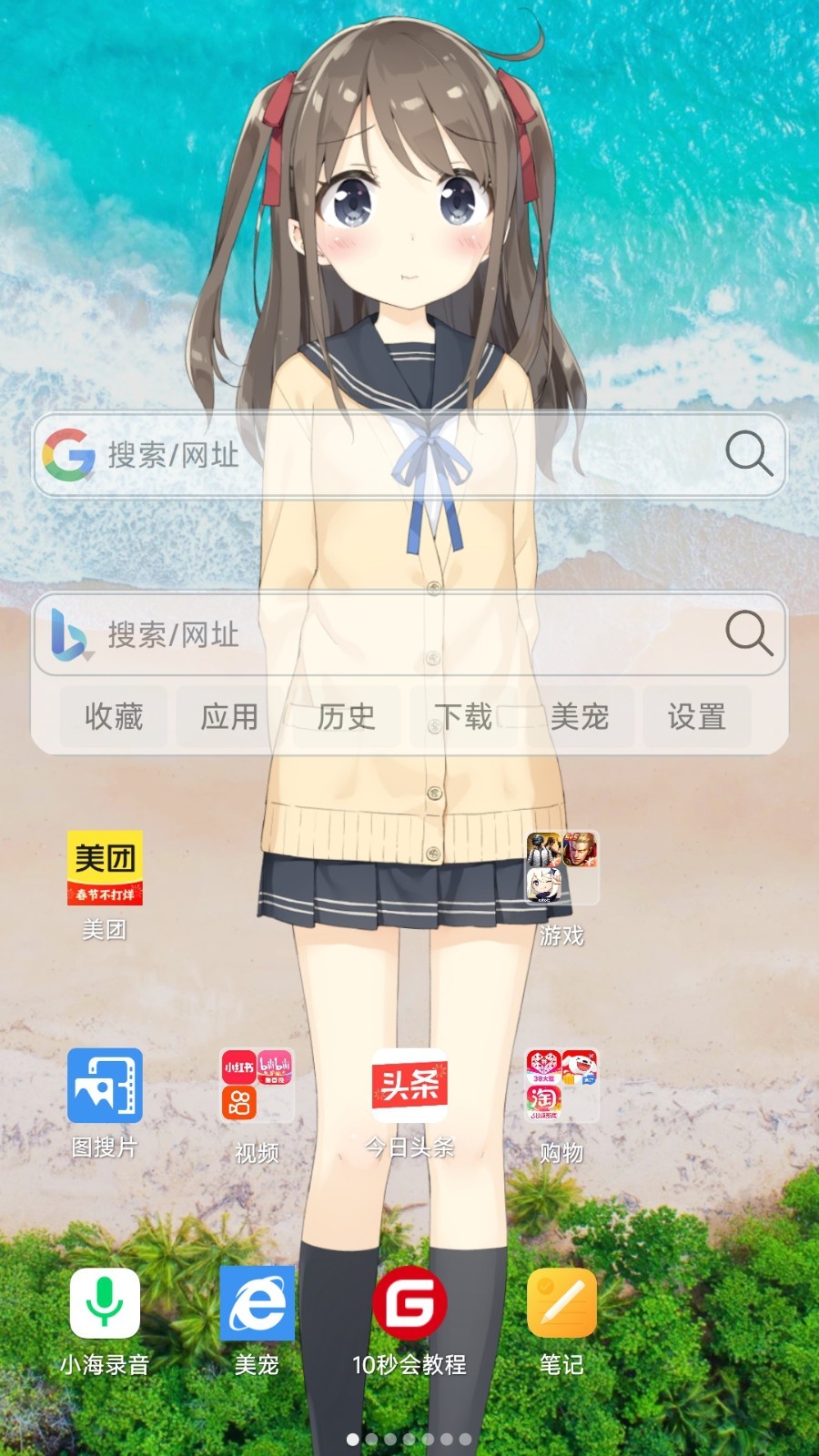
Task: Launch the 美宠 app in the dock
Action: (257, 1303)
